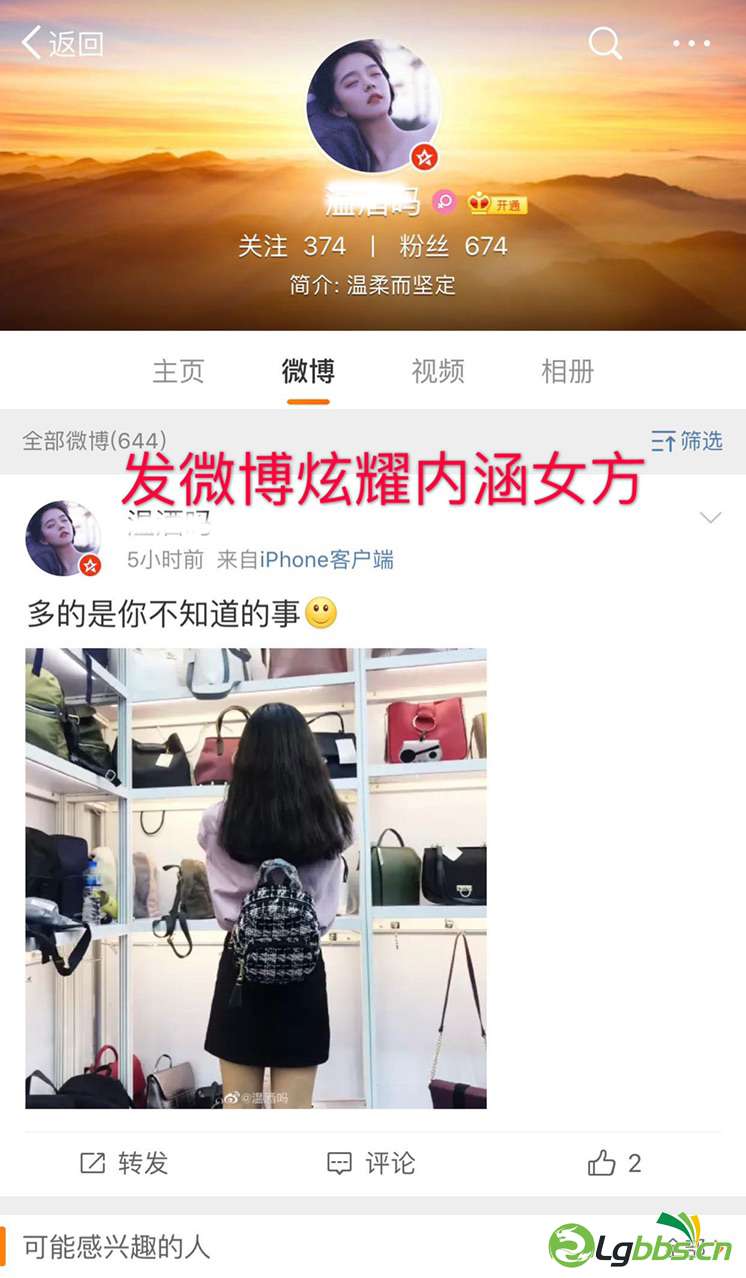
Task: Open the 筛选 filter
Action: pos(687,441)
